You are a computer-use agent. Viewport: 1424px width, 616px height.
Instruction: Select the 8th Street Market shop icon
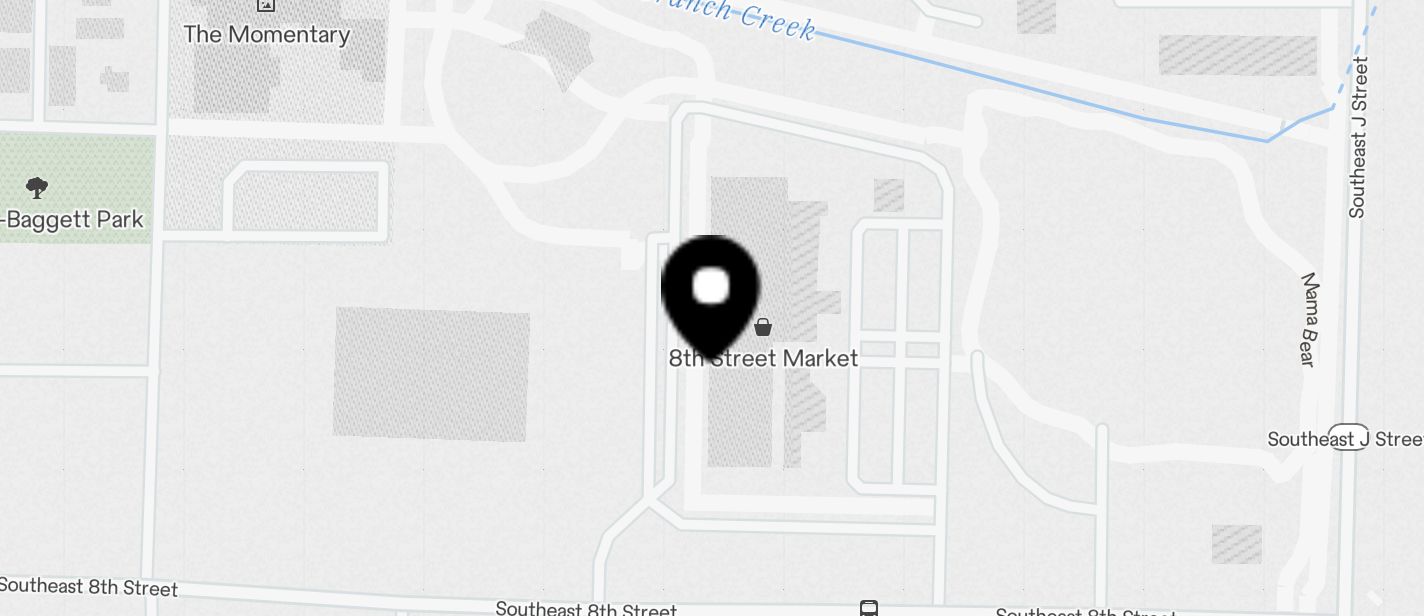click(x=763, y=327)
